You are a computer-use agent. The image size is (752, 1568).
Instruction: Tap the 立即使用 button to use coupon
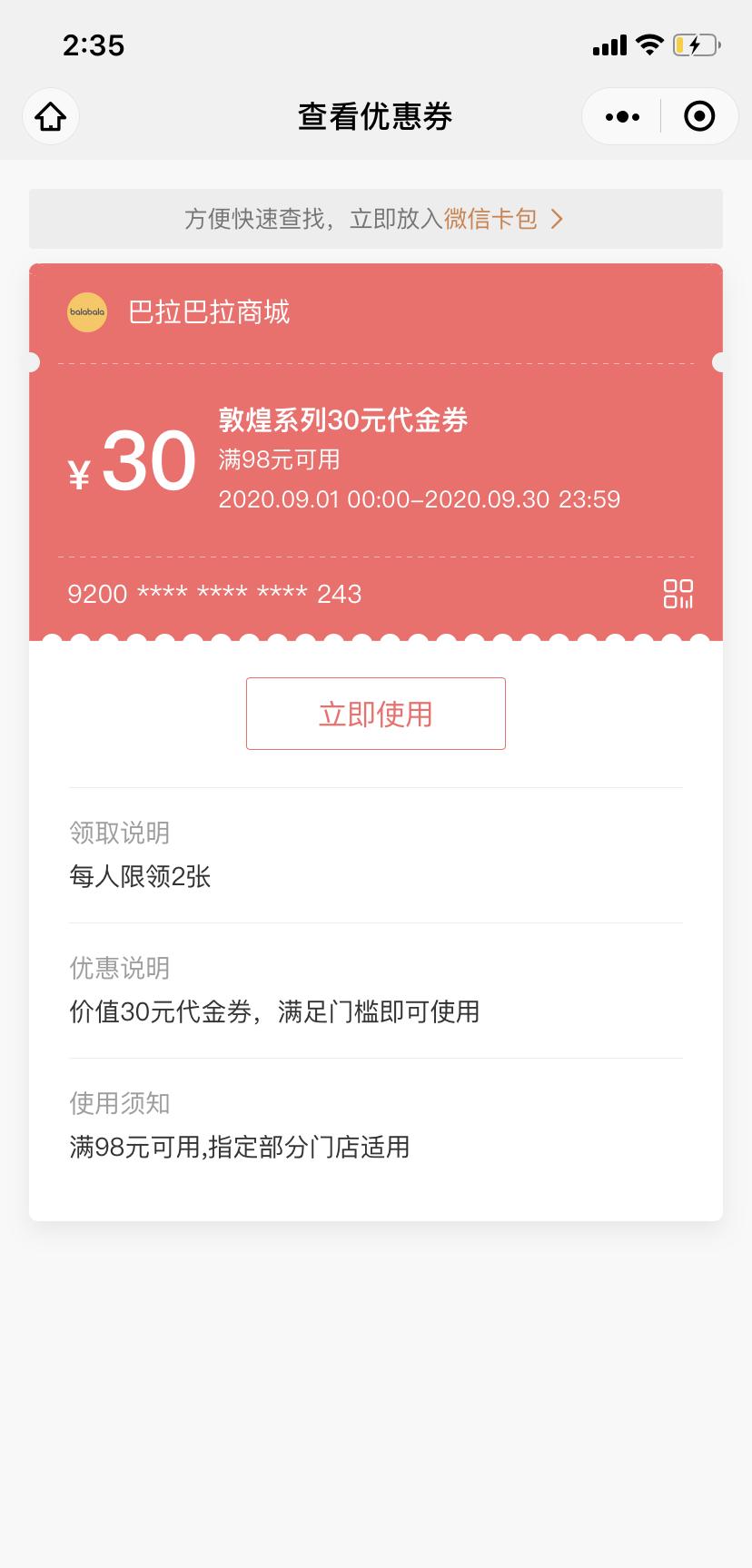(375, 713)
